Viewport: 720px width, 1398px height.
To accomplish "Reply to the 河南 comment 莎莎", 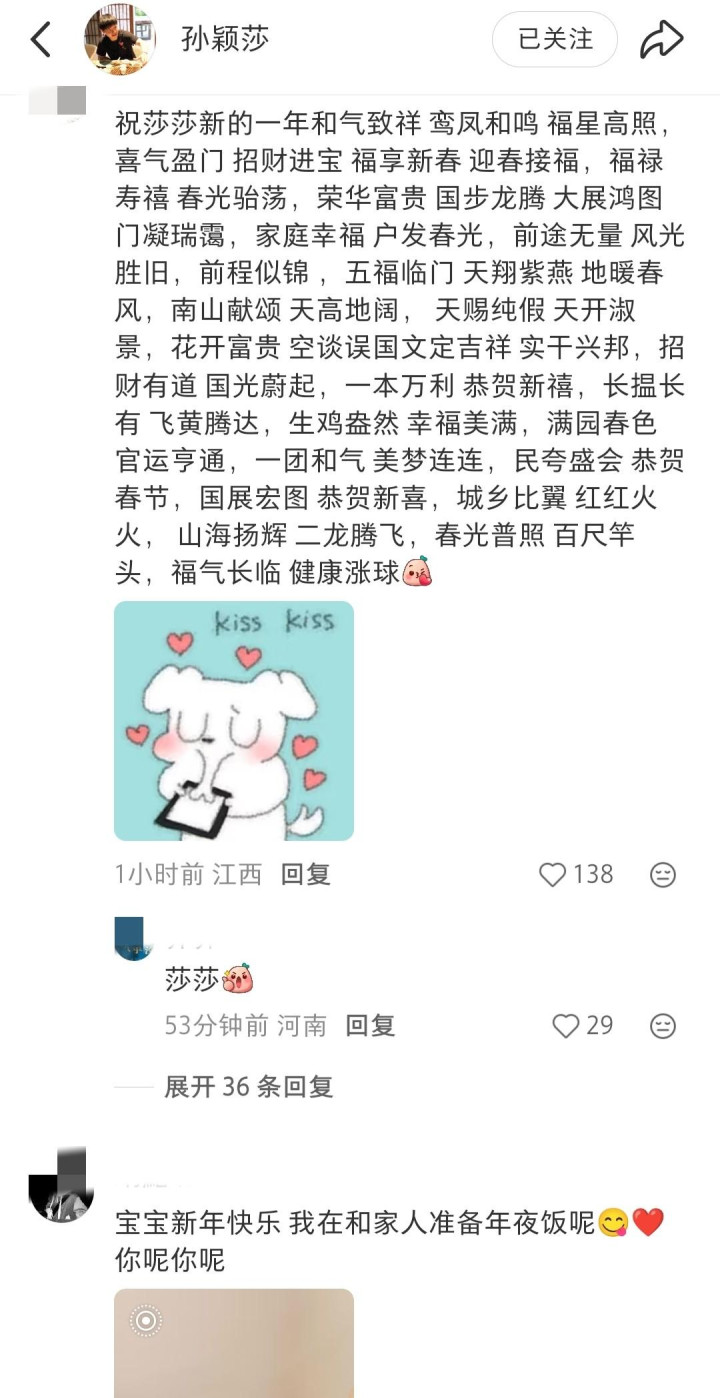I will (x=370, y=1025).
